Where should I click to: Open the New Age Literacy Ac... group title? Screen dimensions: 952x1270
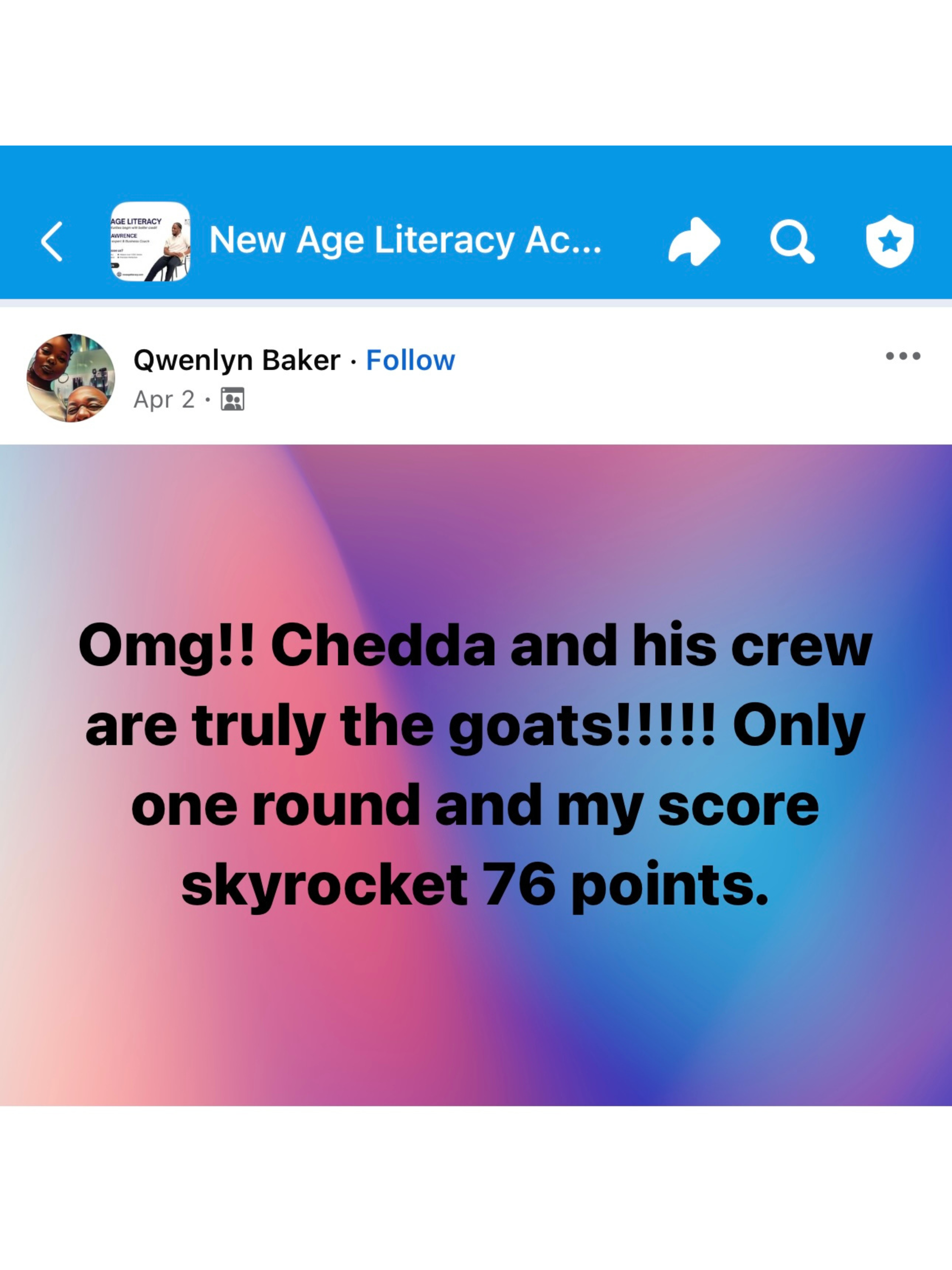405,240
